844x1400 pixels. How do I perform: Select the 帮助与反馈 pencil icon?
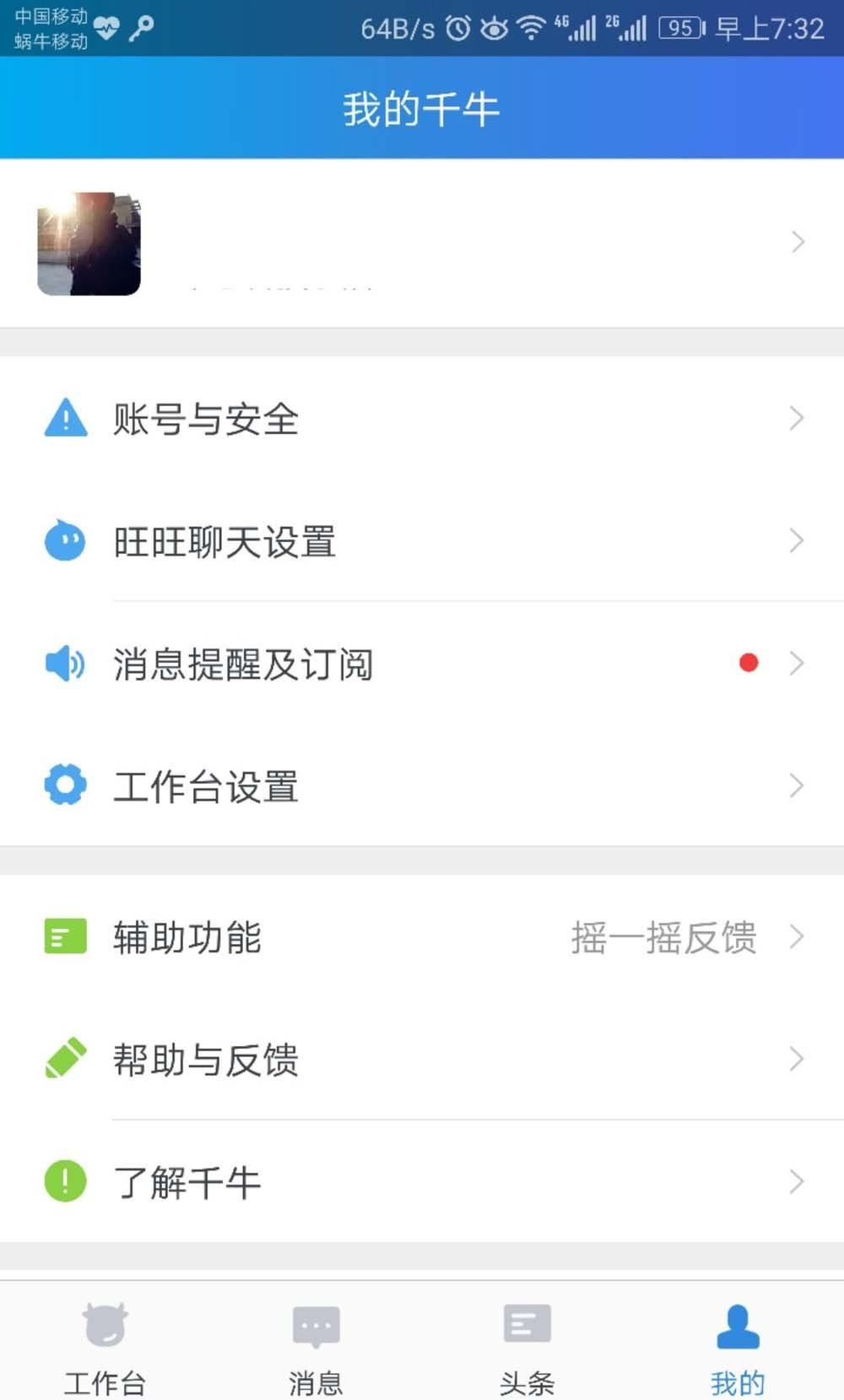(x=65, y=1058)
